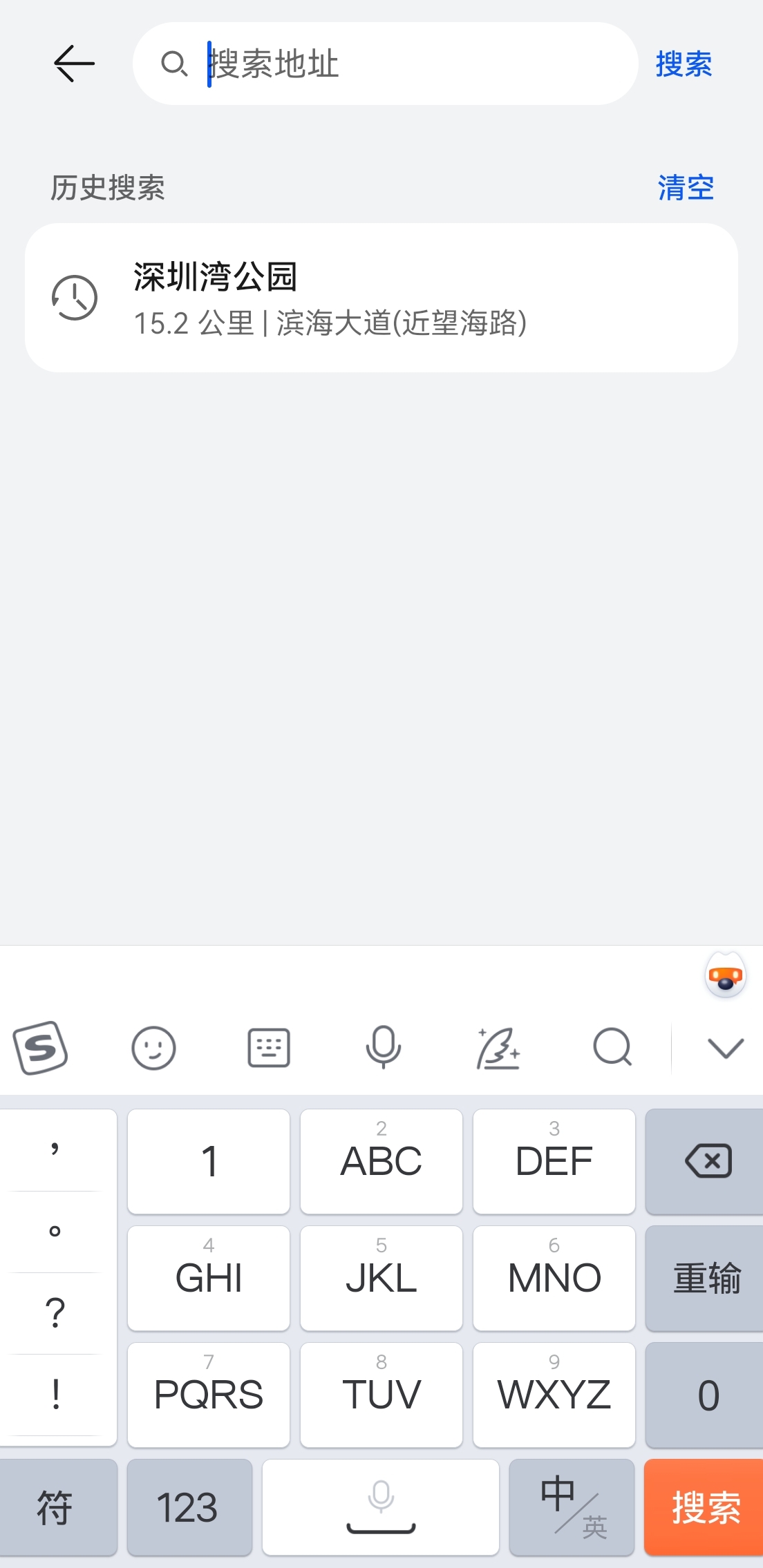
Task: Open the Sogou keyboard logo menu
Action: click(x=40, y=1048)
